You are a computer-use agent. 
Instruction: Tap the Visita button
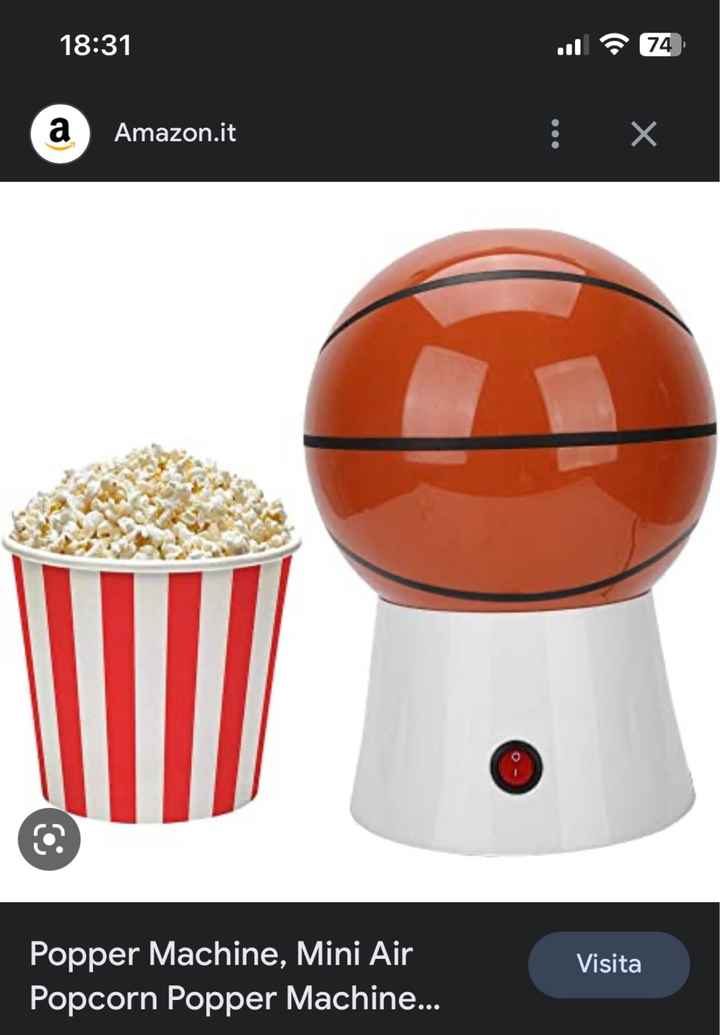click(608, 965)
